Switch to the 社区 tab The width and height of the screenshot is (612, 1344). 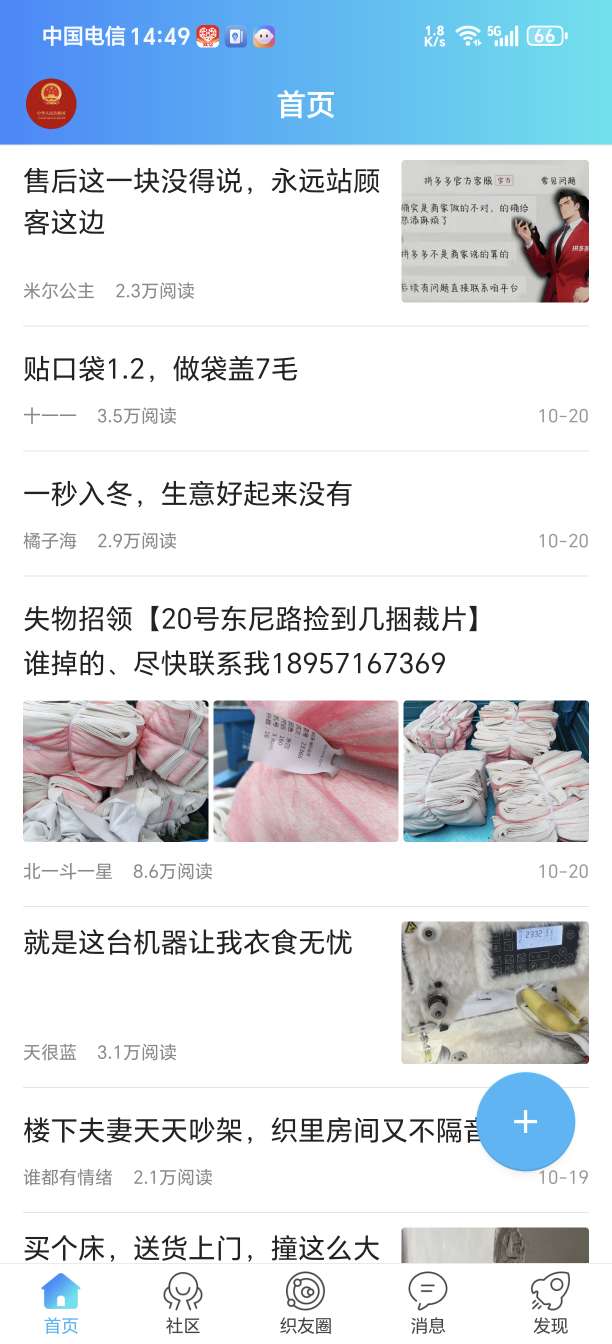tap(183, 1304)
